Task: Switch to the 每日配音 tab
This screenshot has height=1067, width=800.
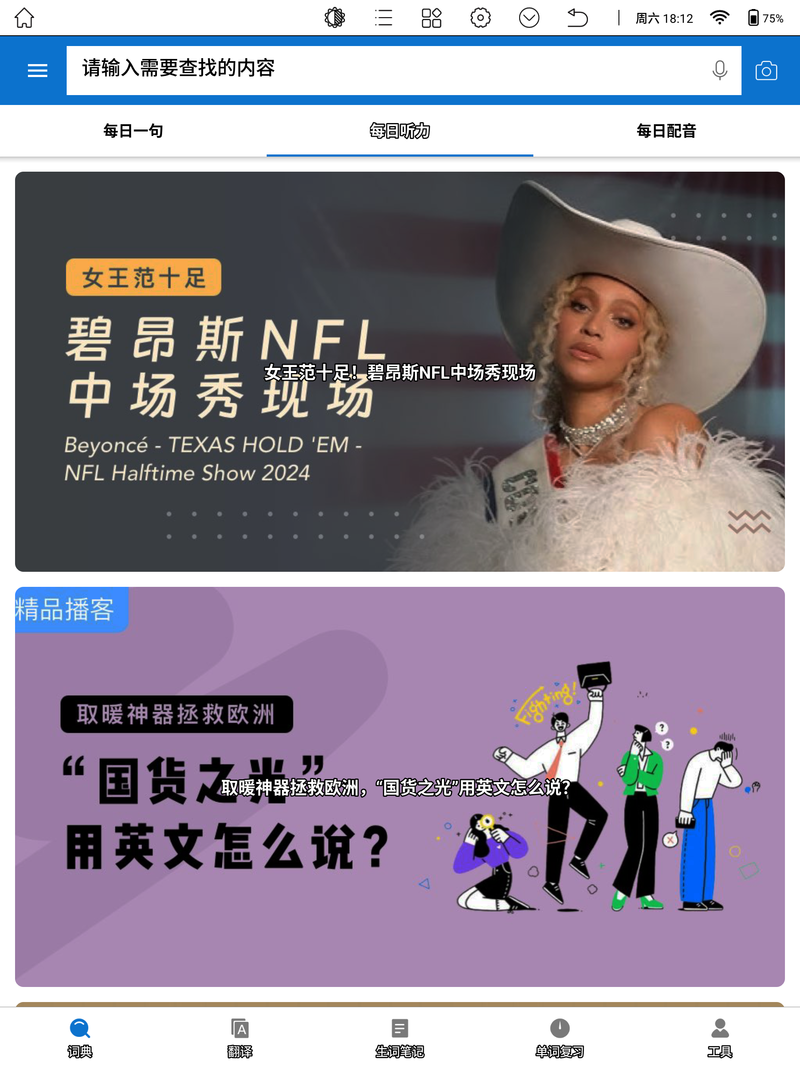Action: coord(666,131)
